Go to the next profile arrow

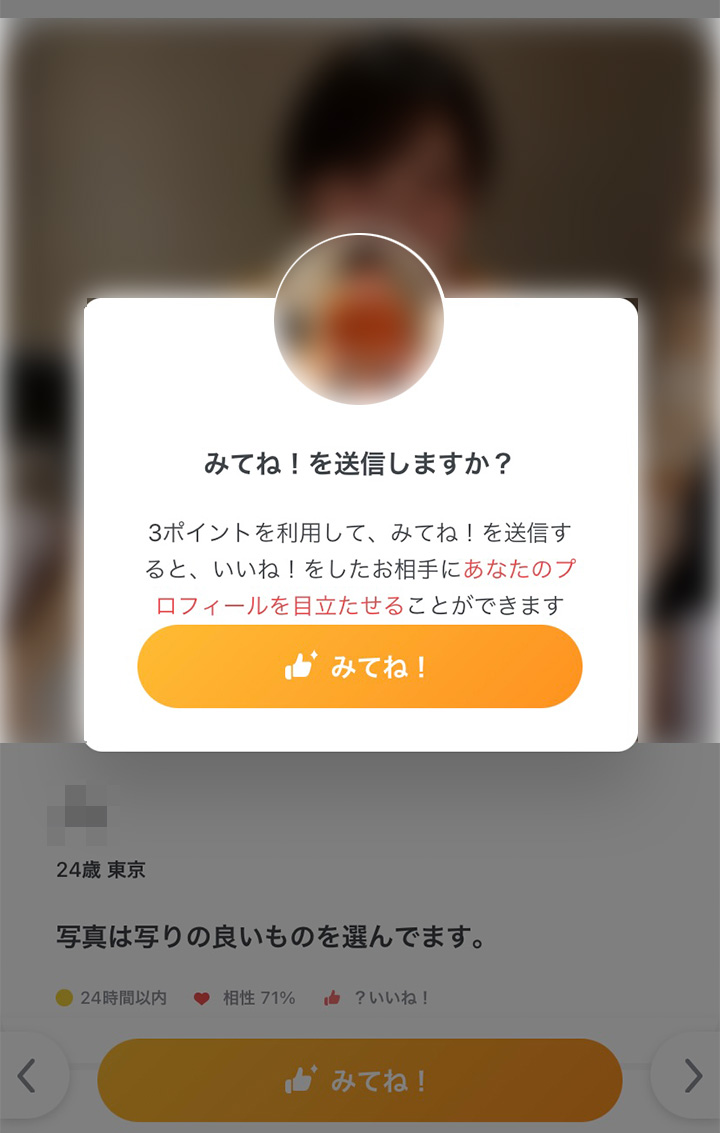692,1076
